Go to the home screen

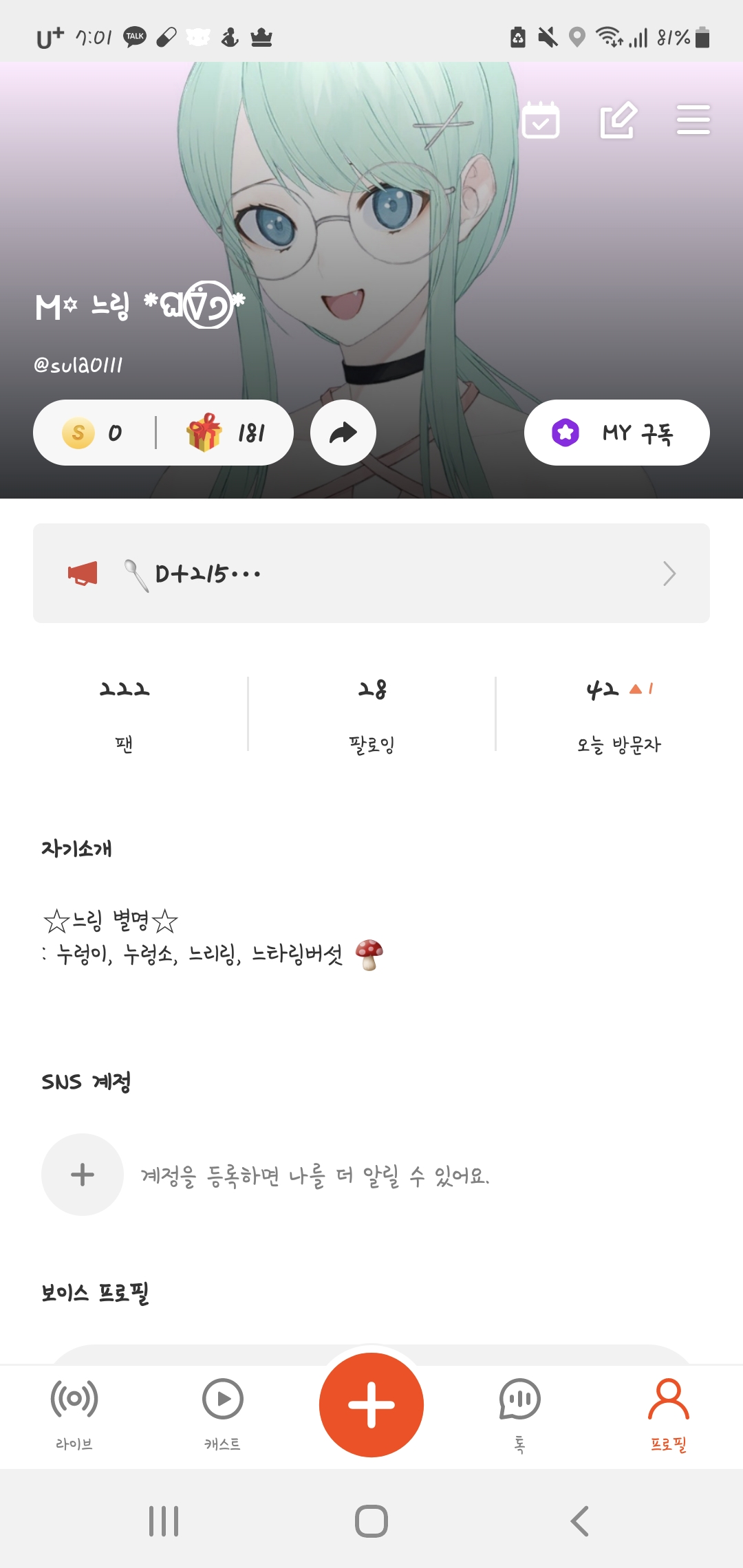click(371, 1521)
